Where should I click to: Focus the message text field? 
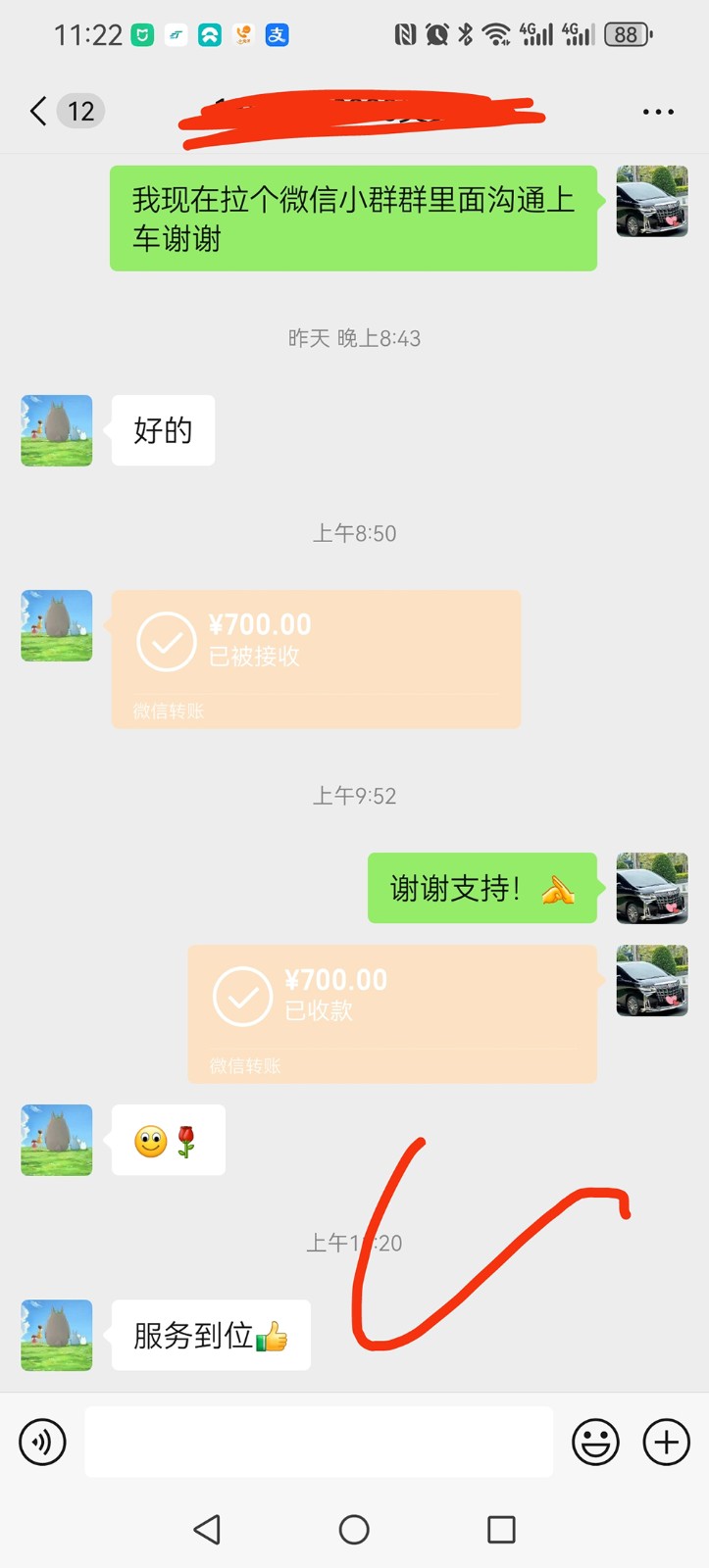tap(319, 1442)
